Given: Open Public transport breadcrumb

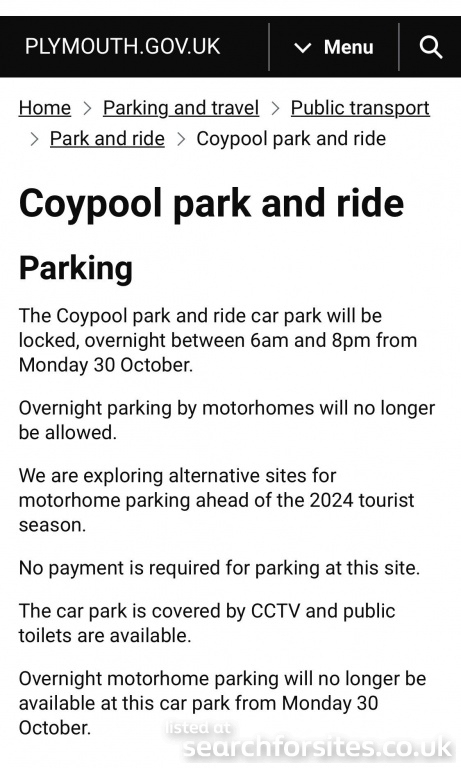Looking at the screenshot, I should 360,108.
